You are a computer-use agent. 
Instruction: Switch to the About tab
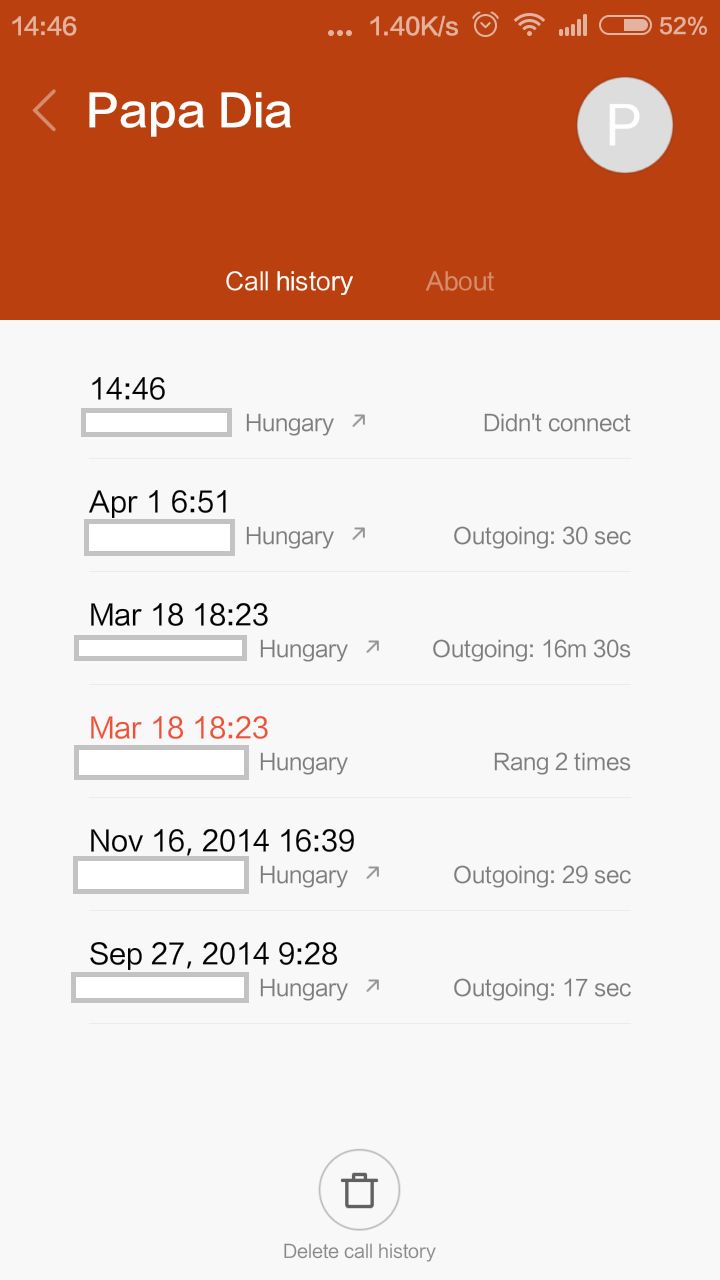(x=460, y=282)
